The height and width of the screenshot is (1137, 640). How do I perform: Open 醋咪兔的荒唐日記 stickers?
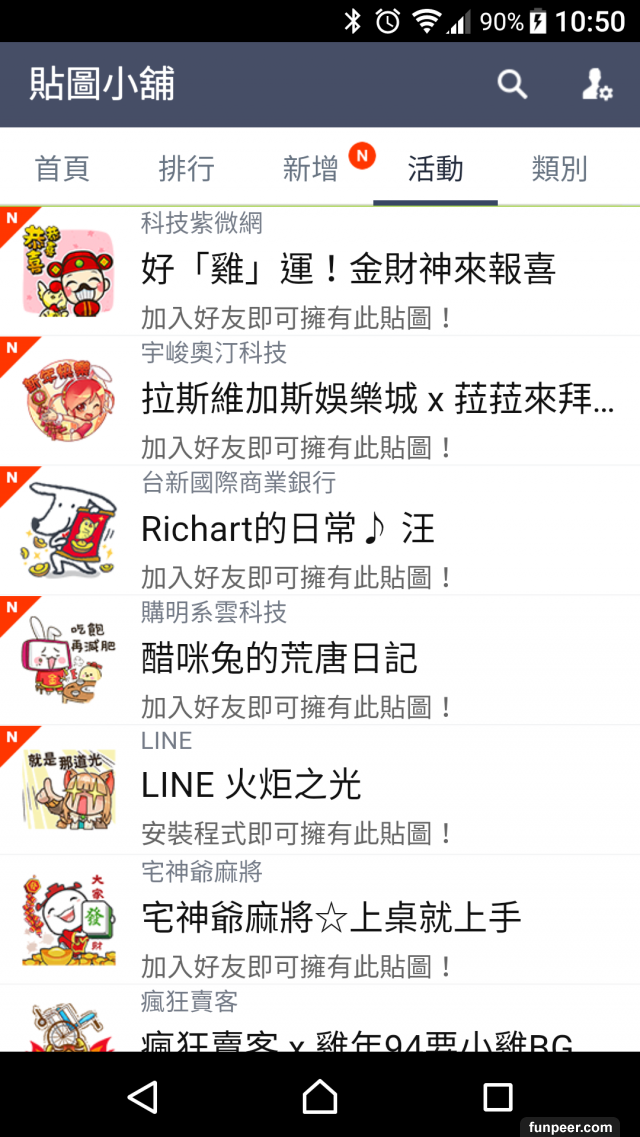click(280, 659)
